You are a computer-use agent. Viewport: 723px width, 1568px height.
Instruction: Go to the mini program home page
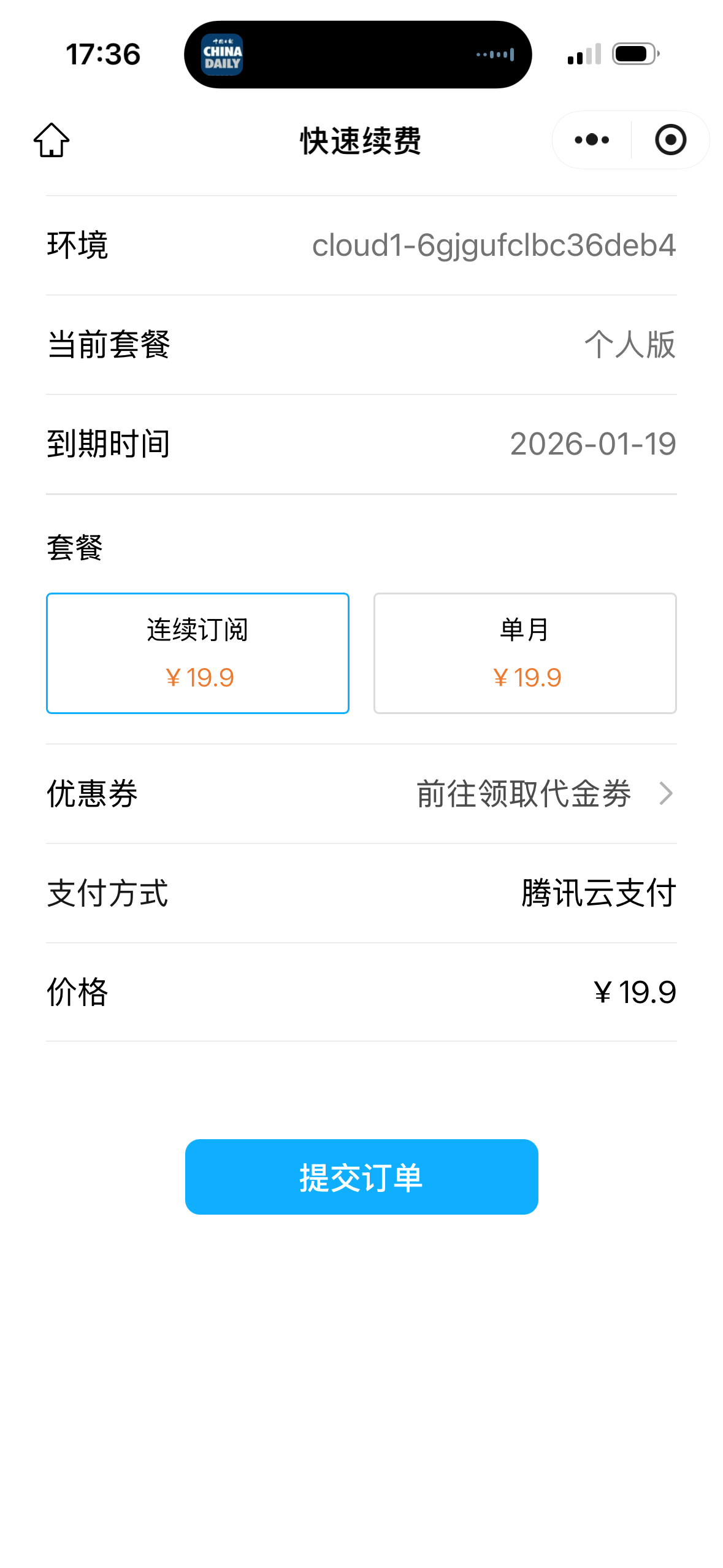(x=52, y=140)
